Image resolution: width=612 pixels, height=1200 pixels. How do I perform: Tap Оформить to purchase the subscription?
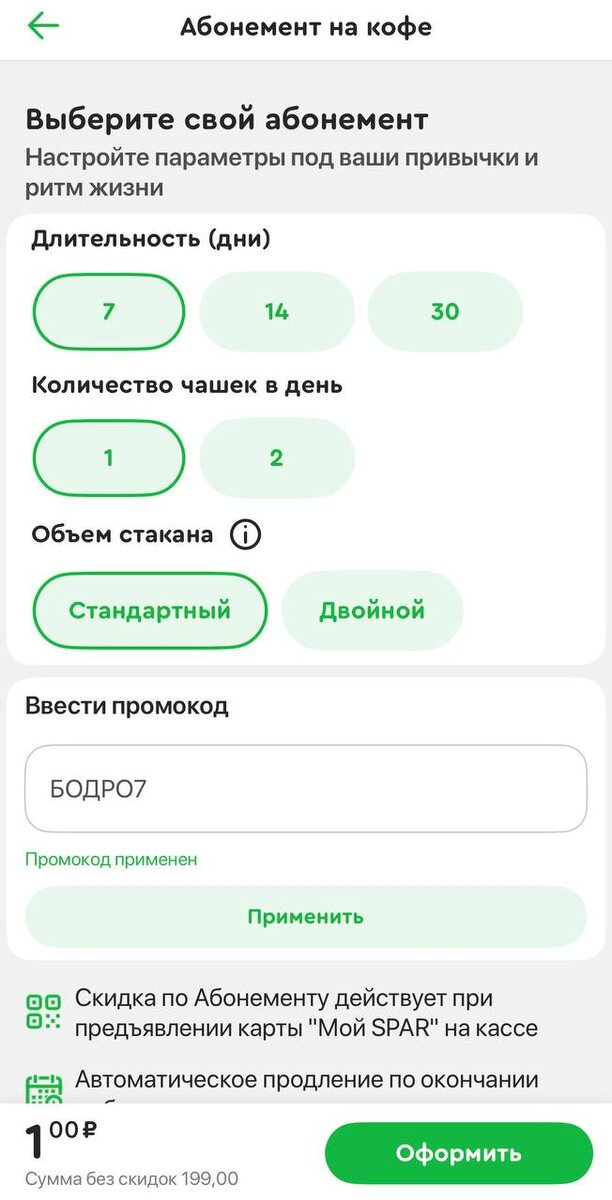[x=459, y=1153]
